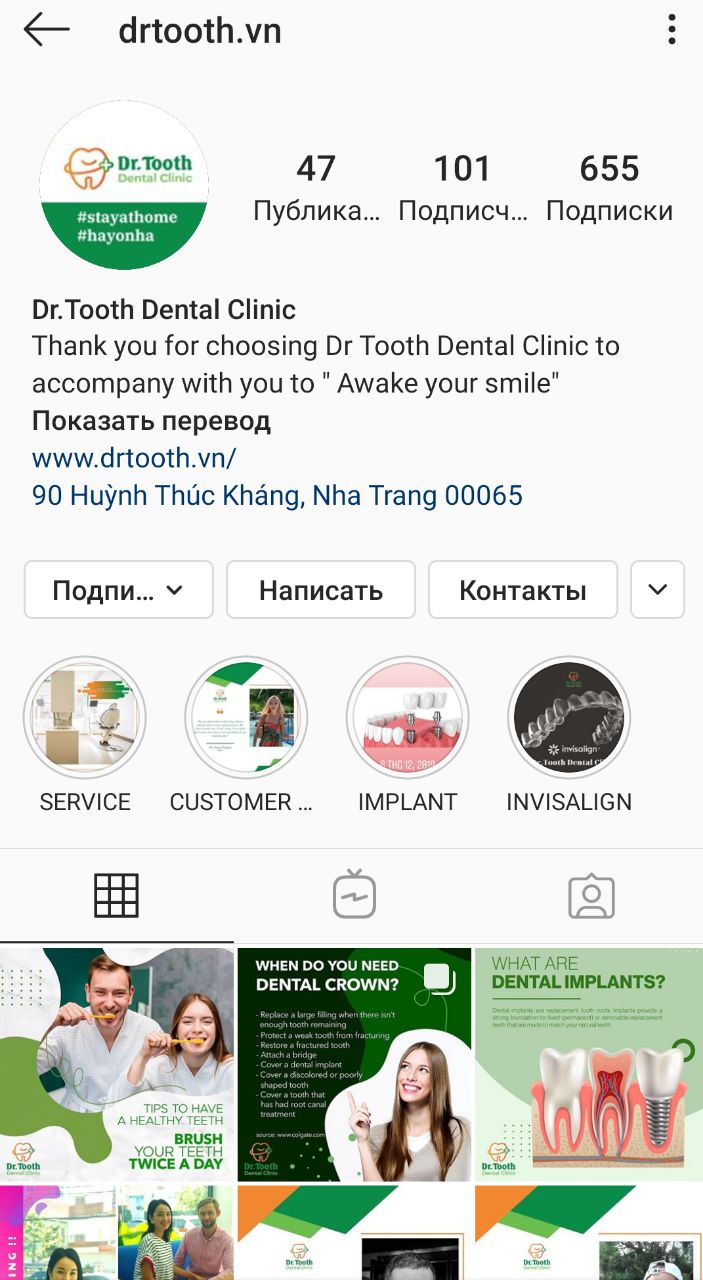Go back using the arrow icon
Screen dimensions: 703x1280
tap(46, 30)
